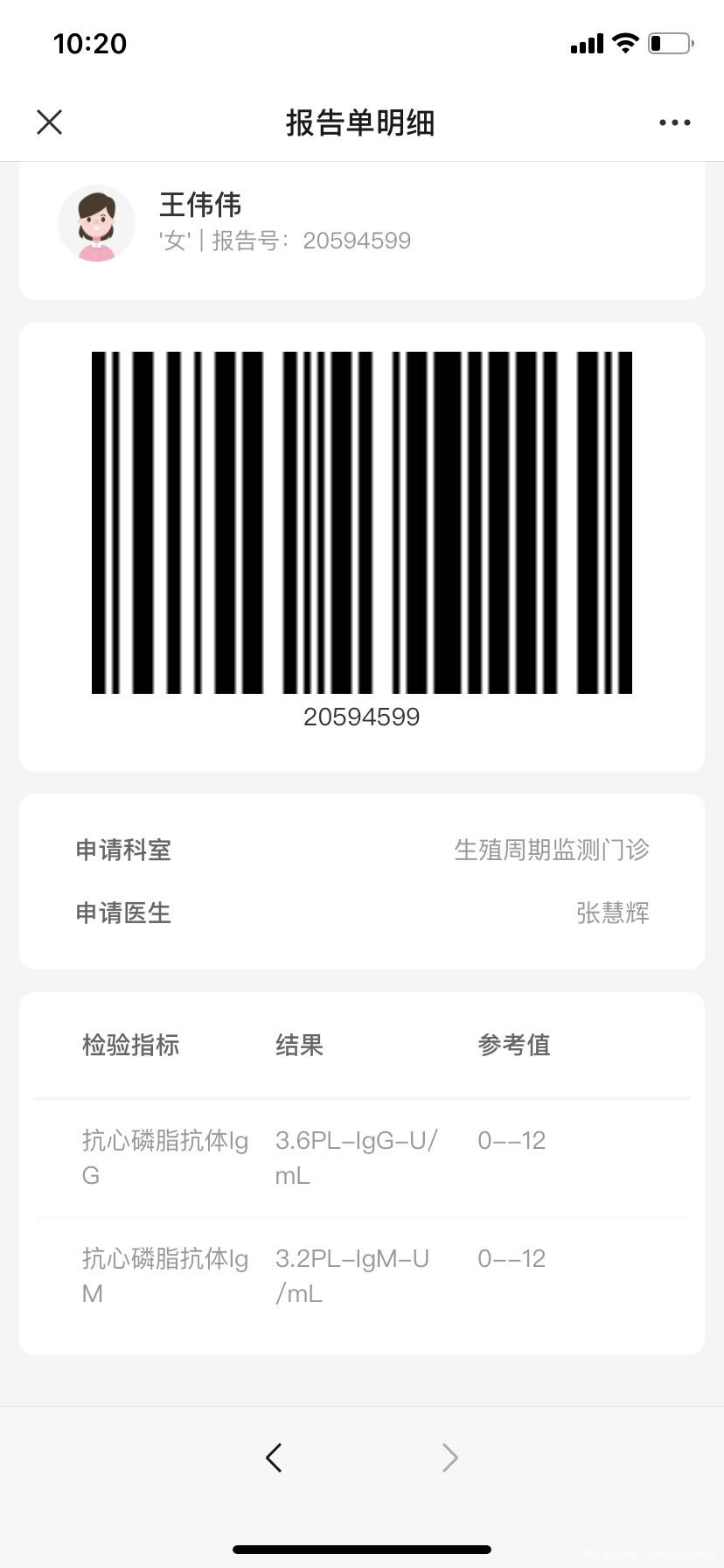
Task: Open the more options ellipsis menu
Action: click(x=673, y=122)
